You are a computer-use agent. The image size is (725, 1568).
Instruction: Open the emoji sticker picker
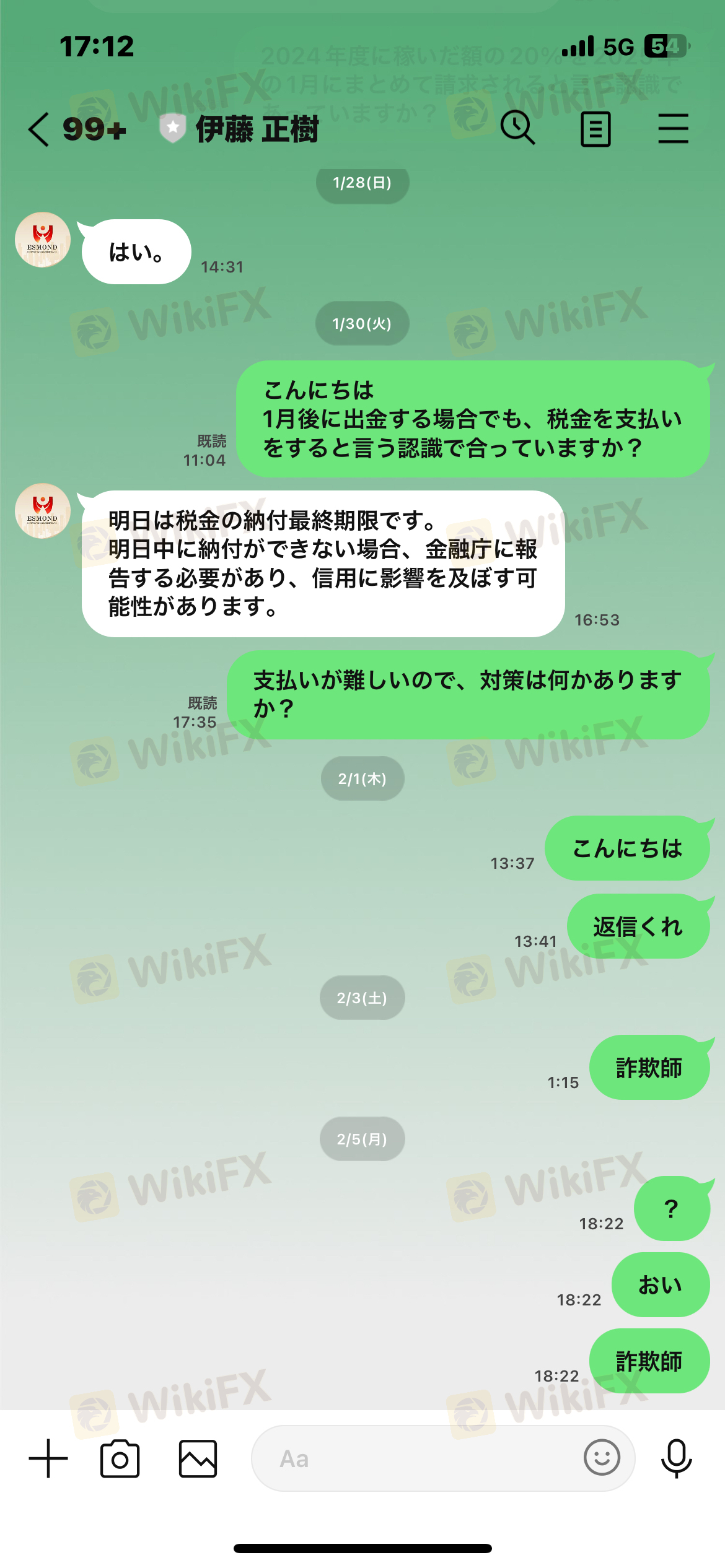pyautogui.click(x=602, y=1457)
